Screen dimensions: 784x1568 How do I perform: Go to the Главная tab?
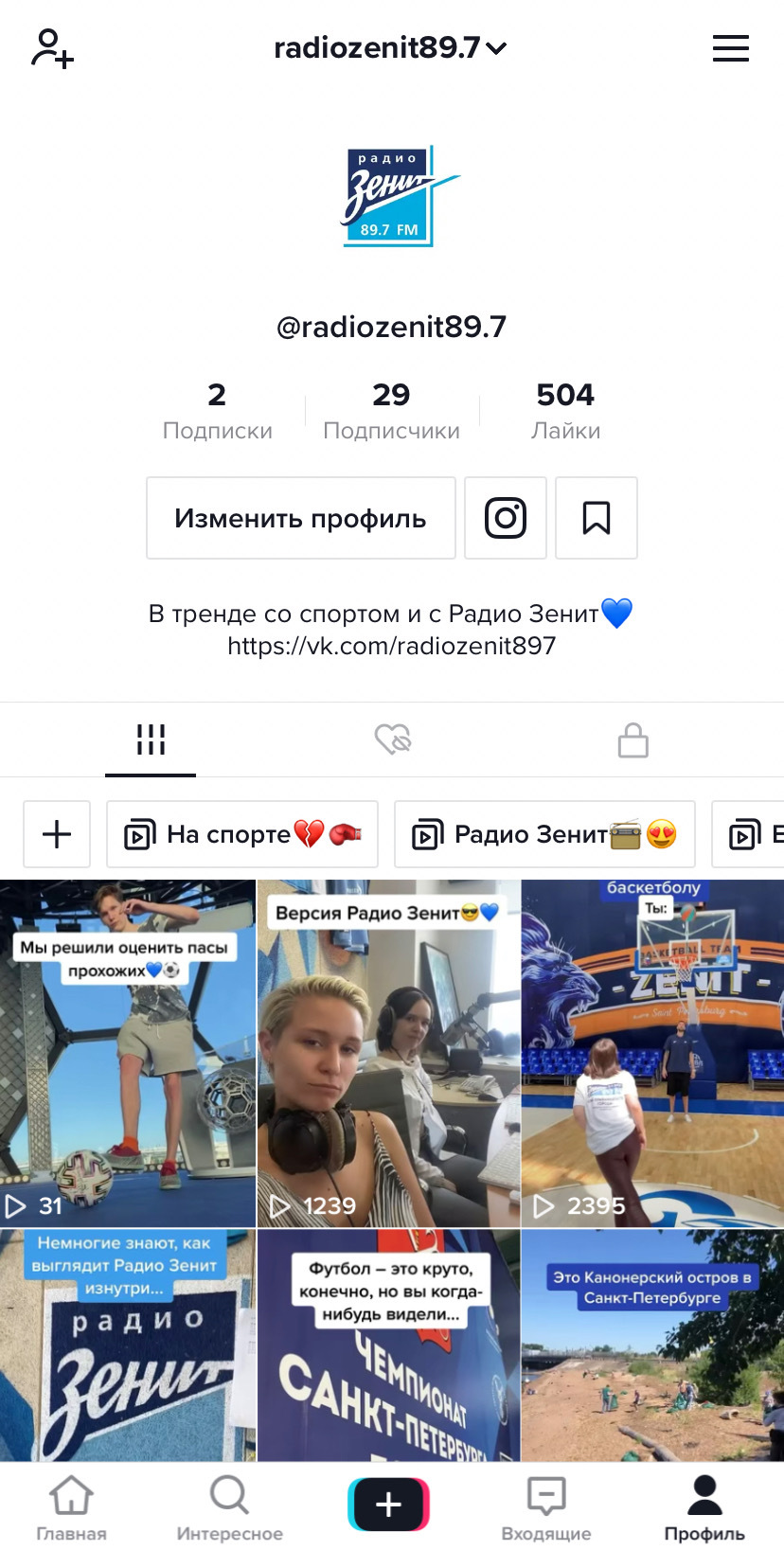[x=71, y=1508]
